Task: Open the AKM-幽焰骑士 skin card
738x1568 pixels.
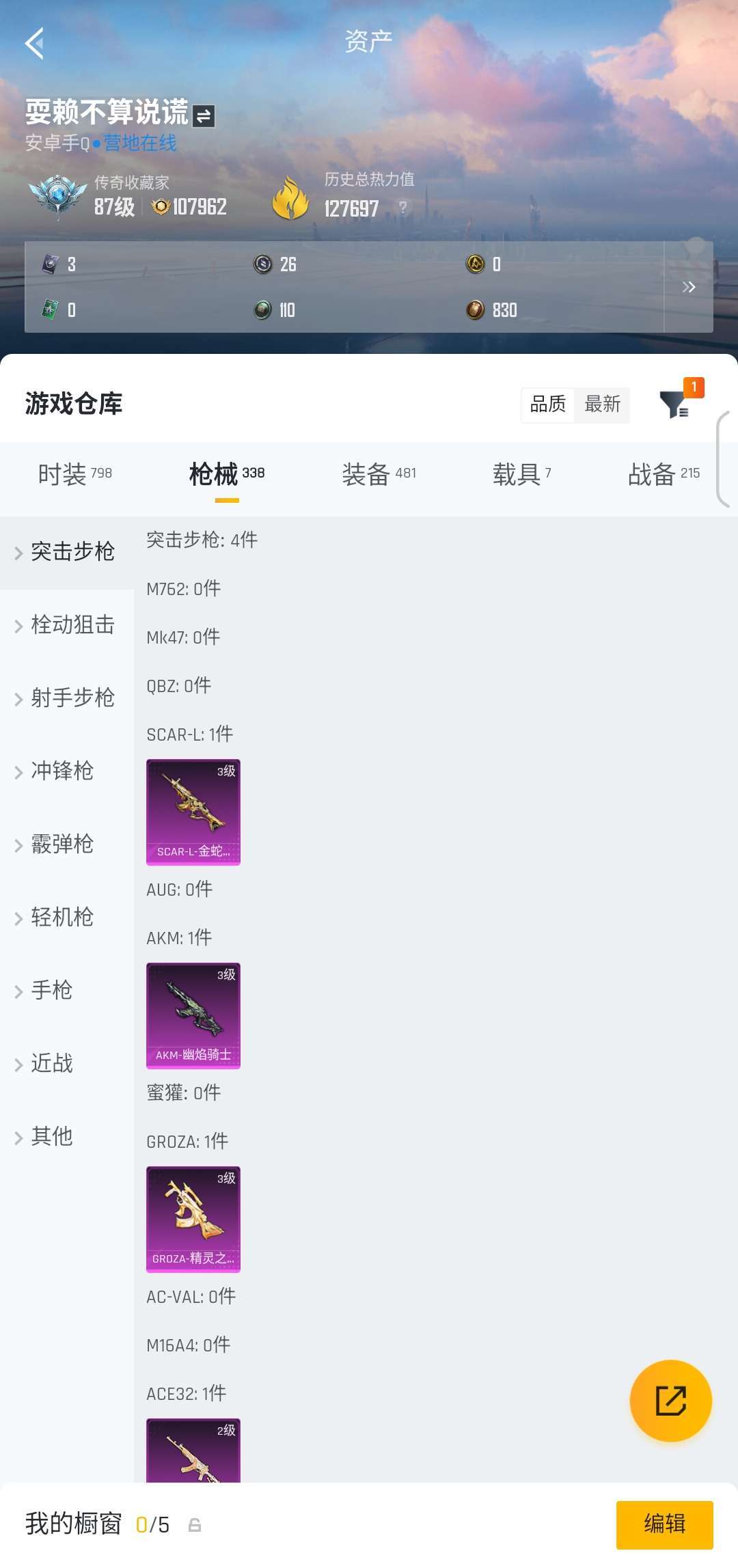Action: 193,1015
